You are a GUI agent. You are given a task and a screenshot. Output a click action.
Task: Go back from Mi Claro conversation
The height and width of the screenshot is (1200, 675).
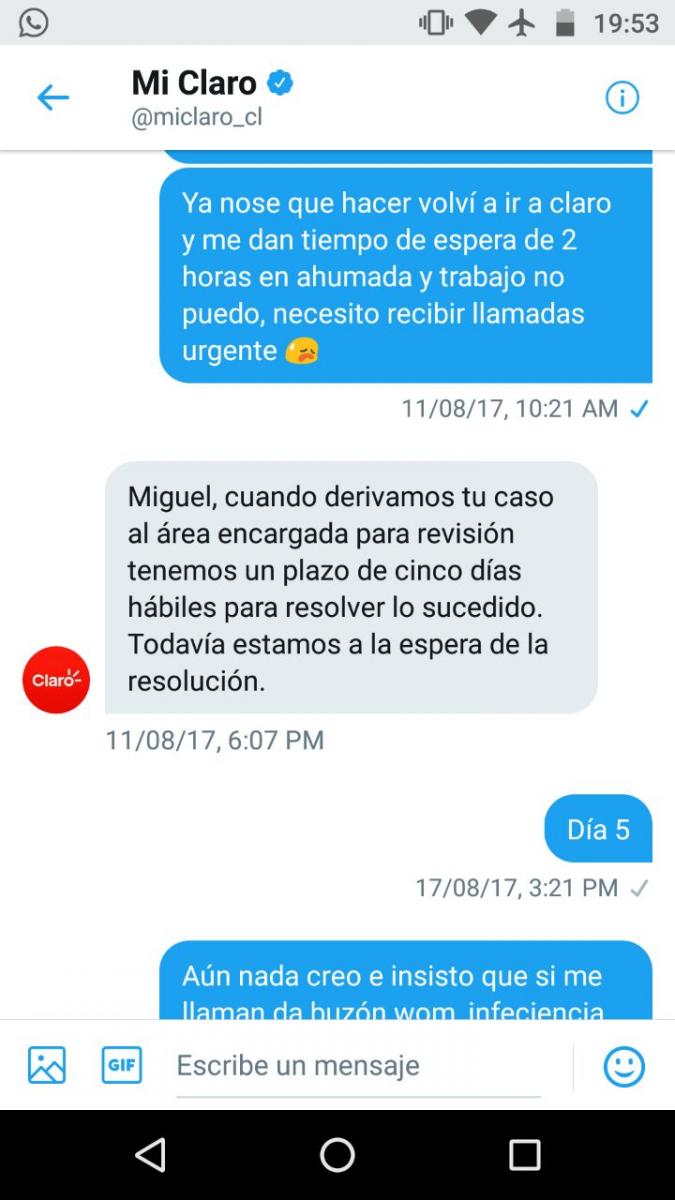[52, 97]
